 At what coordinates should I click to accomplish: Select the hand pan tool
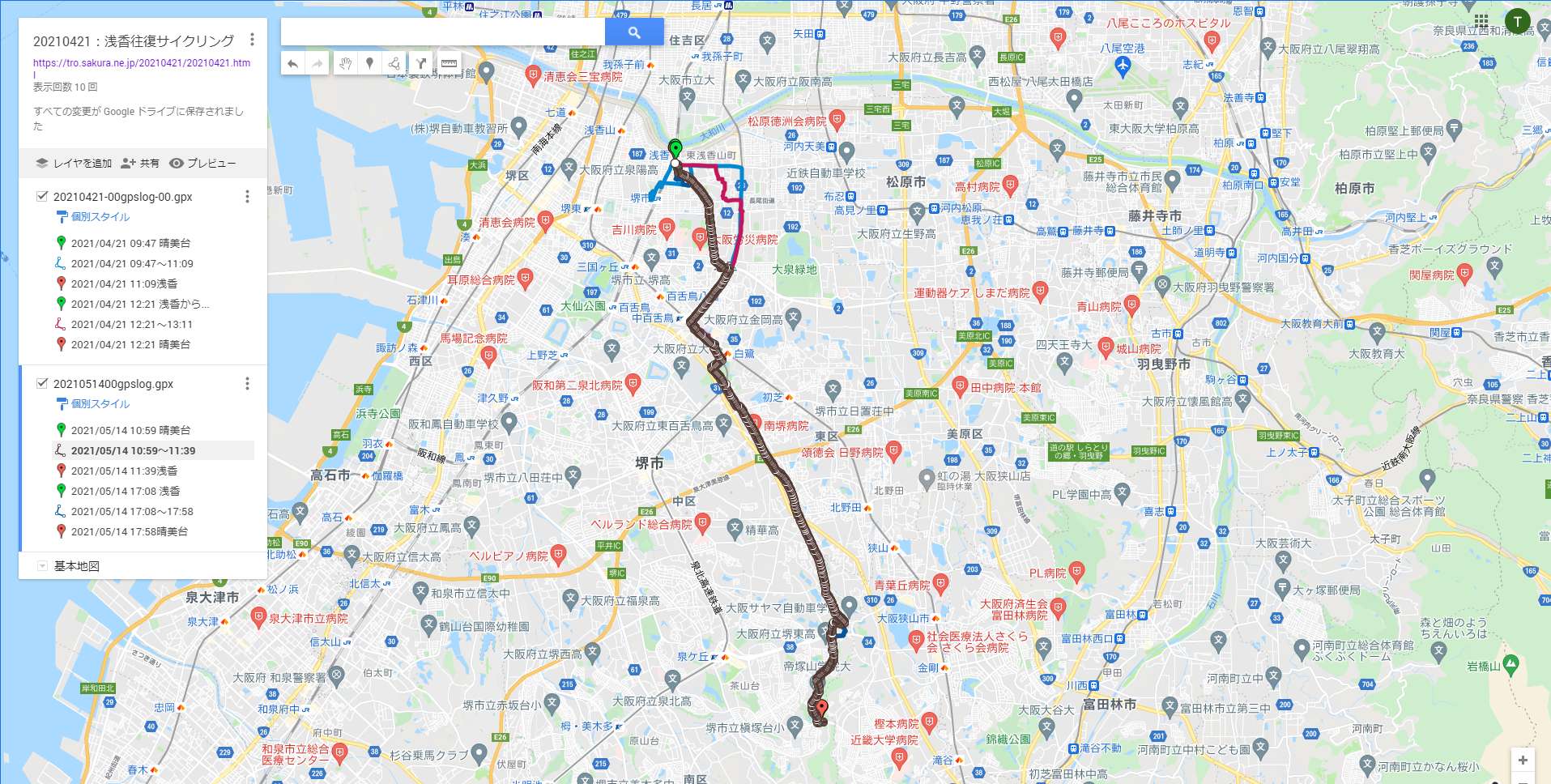pos(345,63)
